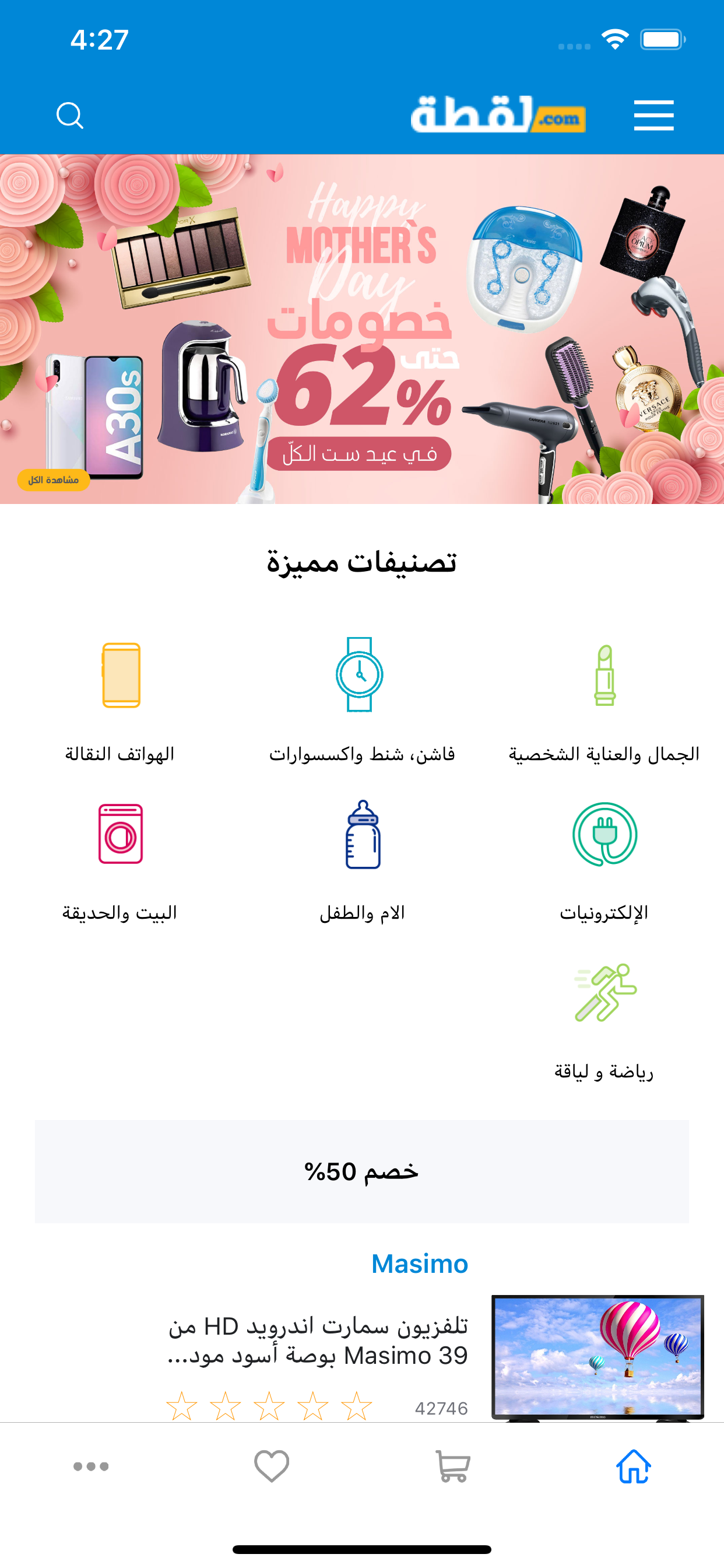Screen dimensions: 724x1568
Task: Open the الجمال والعناية الشخصية category
Action: (604, 700)
